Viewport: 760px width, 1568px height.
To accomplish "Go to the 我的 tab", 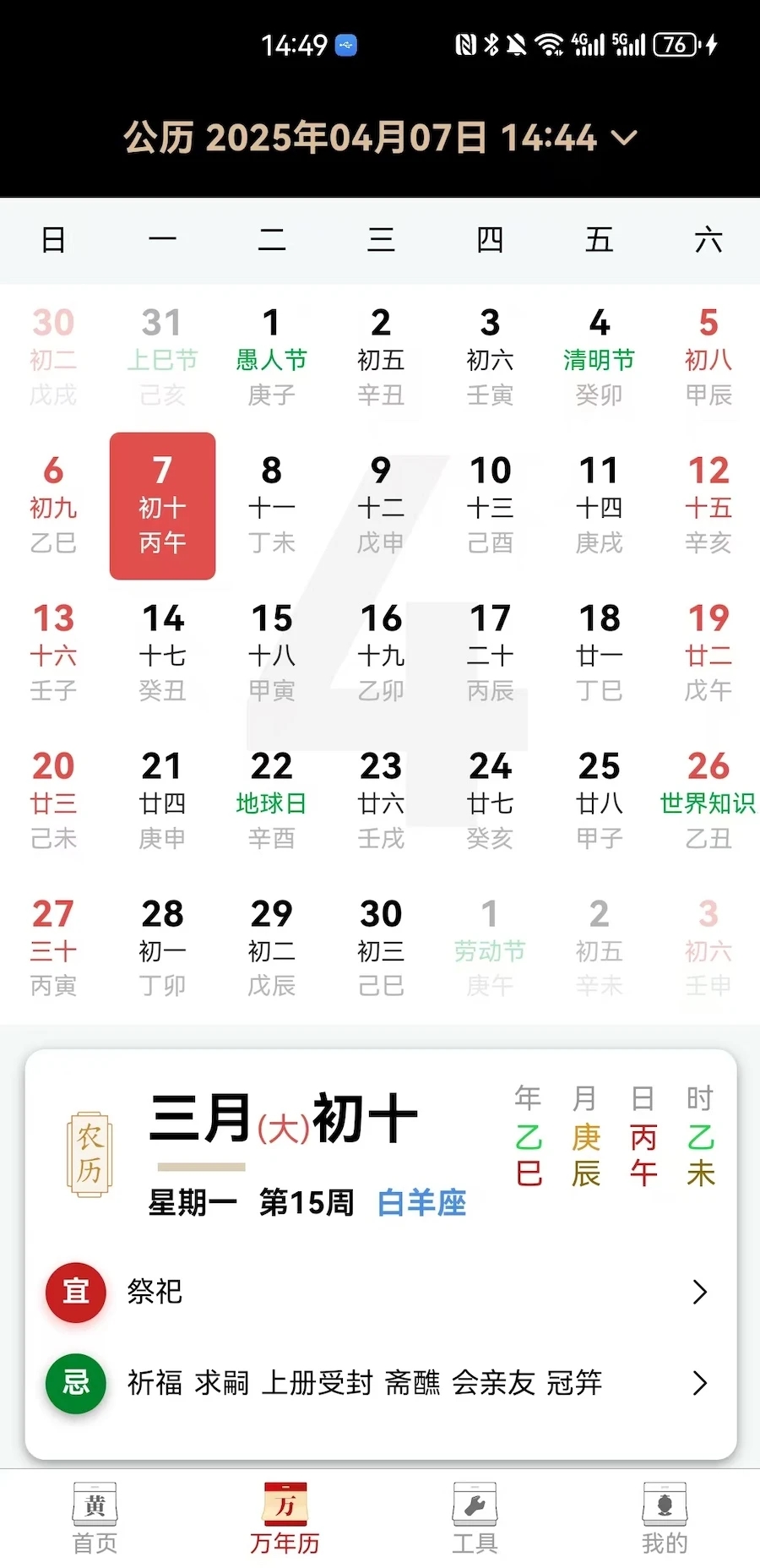I will [x=665, y=1519].
